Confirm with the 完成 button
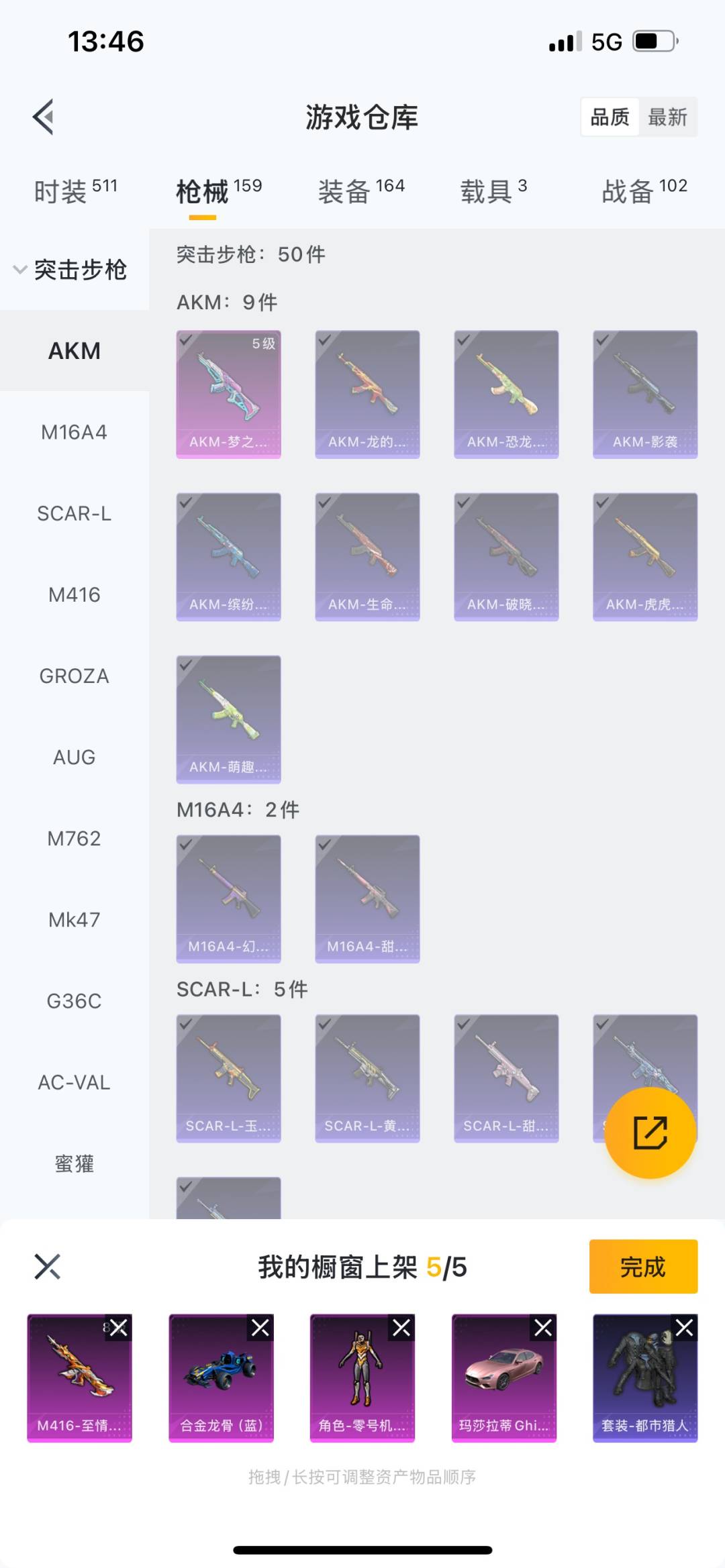The height and width of the screenshot is (1568, 725). tap(642, 1267)
